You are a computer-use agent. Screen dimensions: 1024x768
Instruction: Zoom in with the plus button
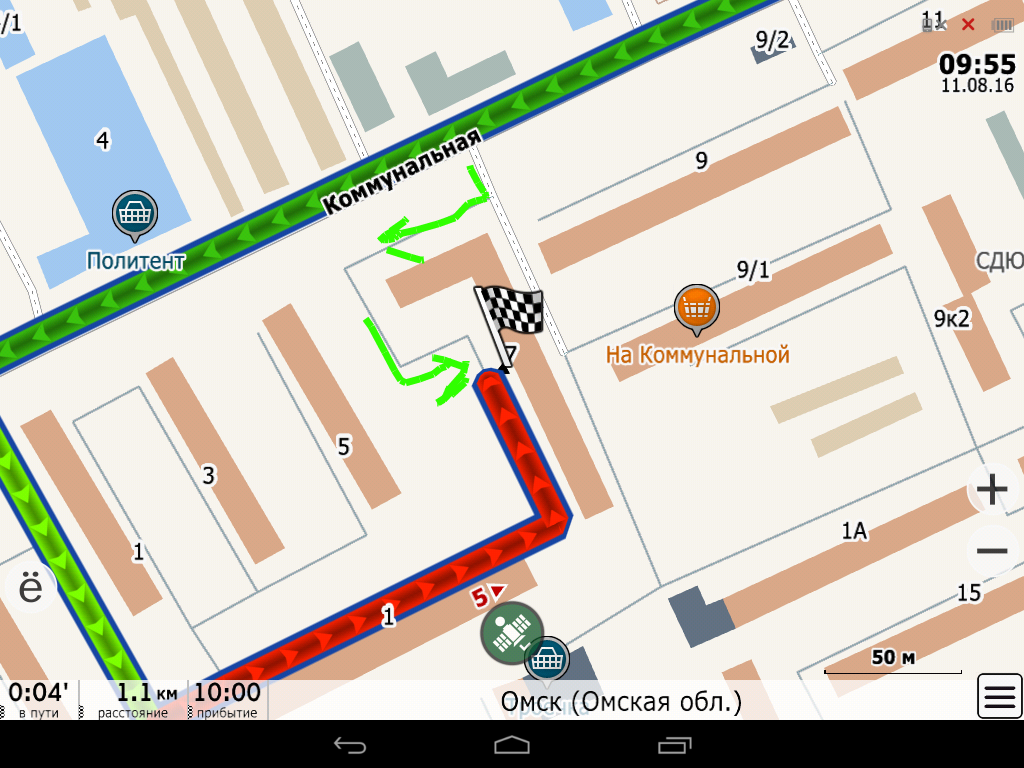point(991,489)
